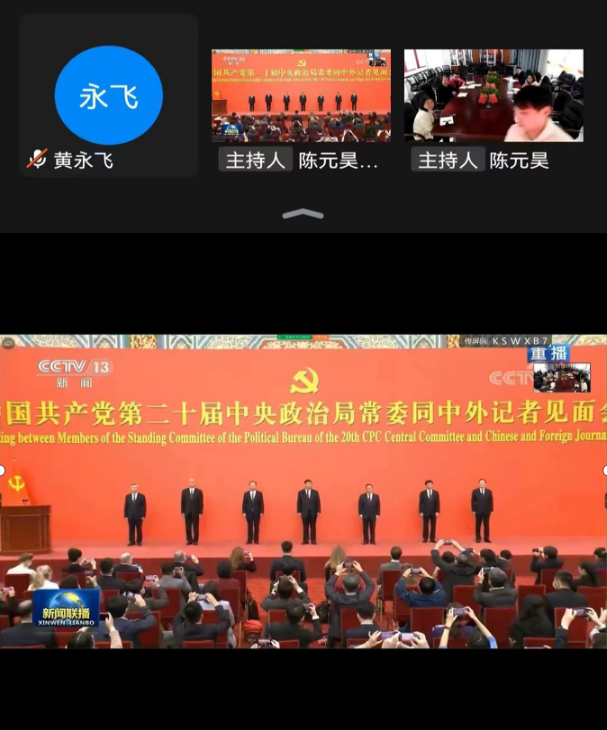Open 主持人 陈元昊's camera video tile
This screenshot has height=730, width=607.
[x=493, y=97]
